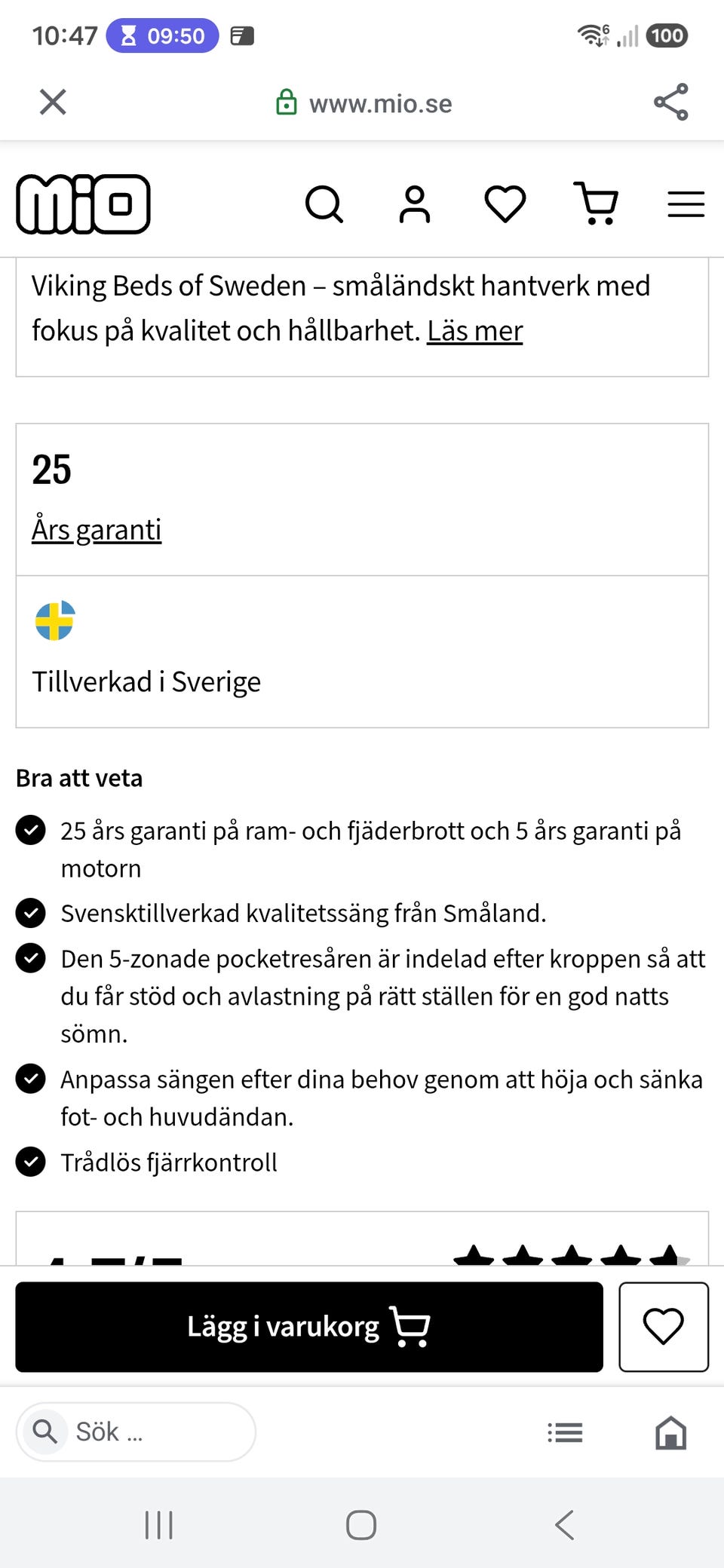View saved favorites in header
The height and width of the screenshot is (1568, 724).
pyautogui.click(x=505, y=204)
